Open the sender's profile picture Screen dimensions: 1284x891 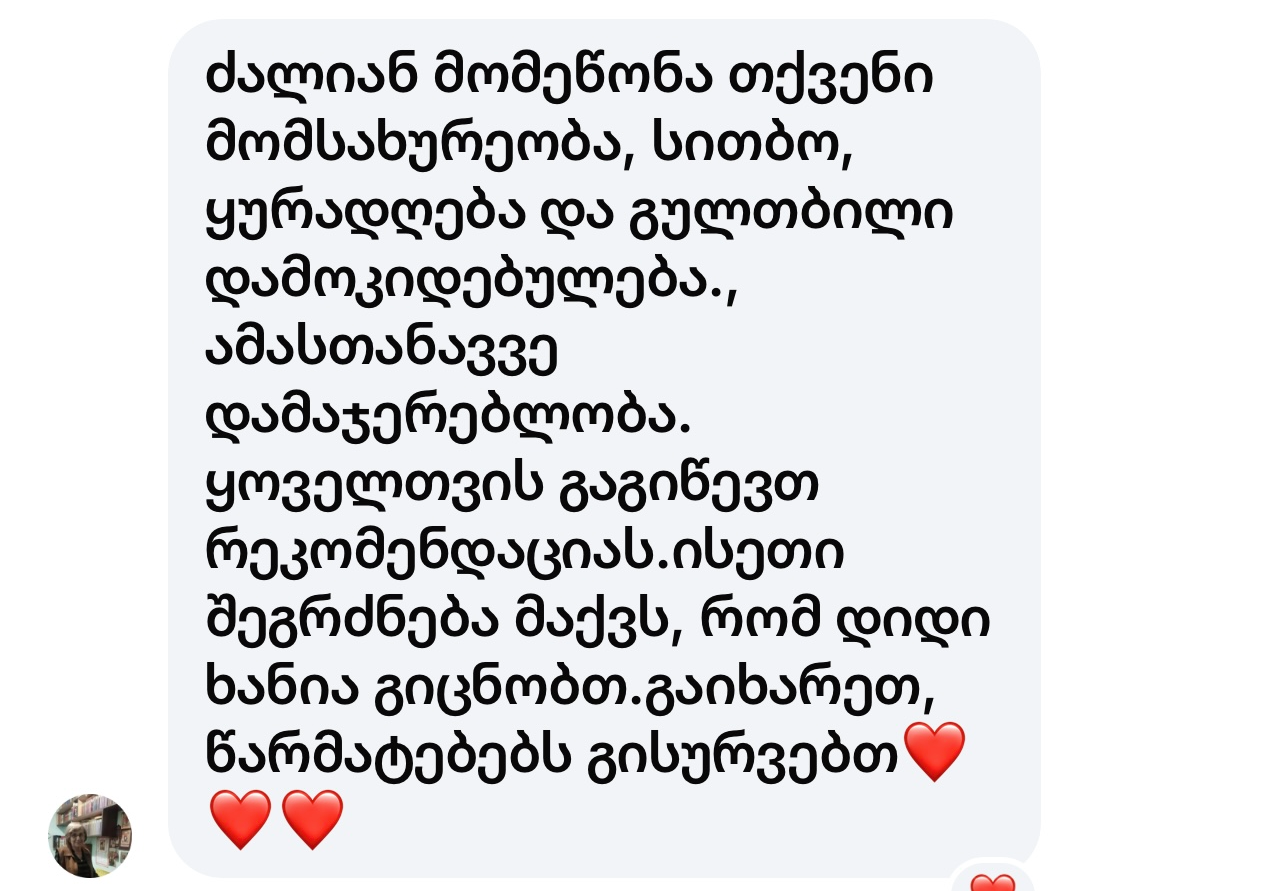[90, 835]
